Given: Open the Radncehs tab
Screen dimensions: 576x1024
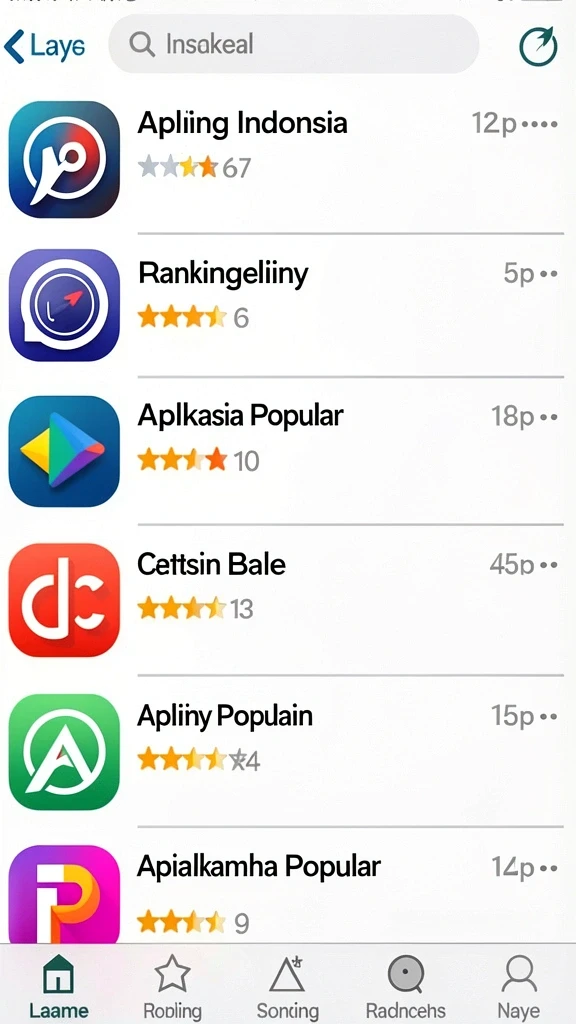Looking at the screenshot, I should click(x=406, y=985).
